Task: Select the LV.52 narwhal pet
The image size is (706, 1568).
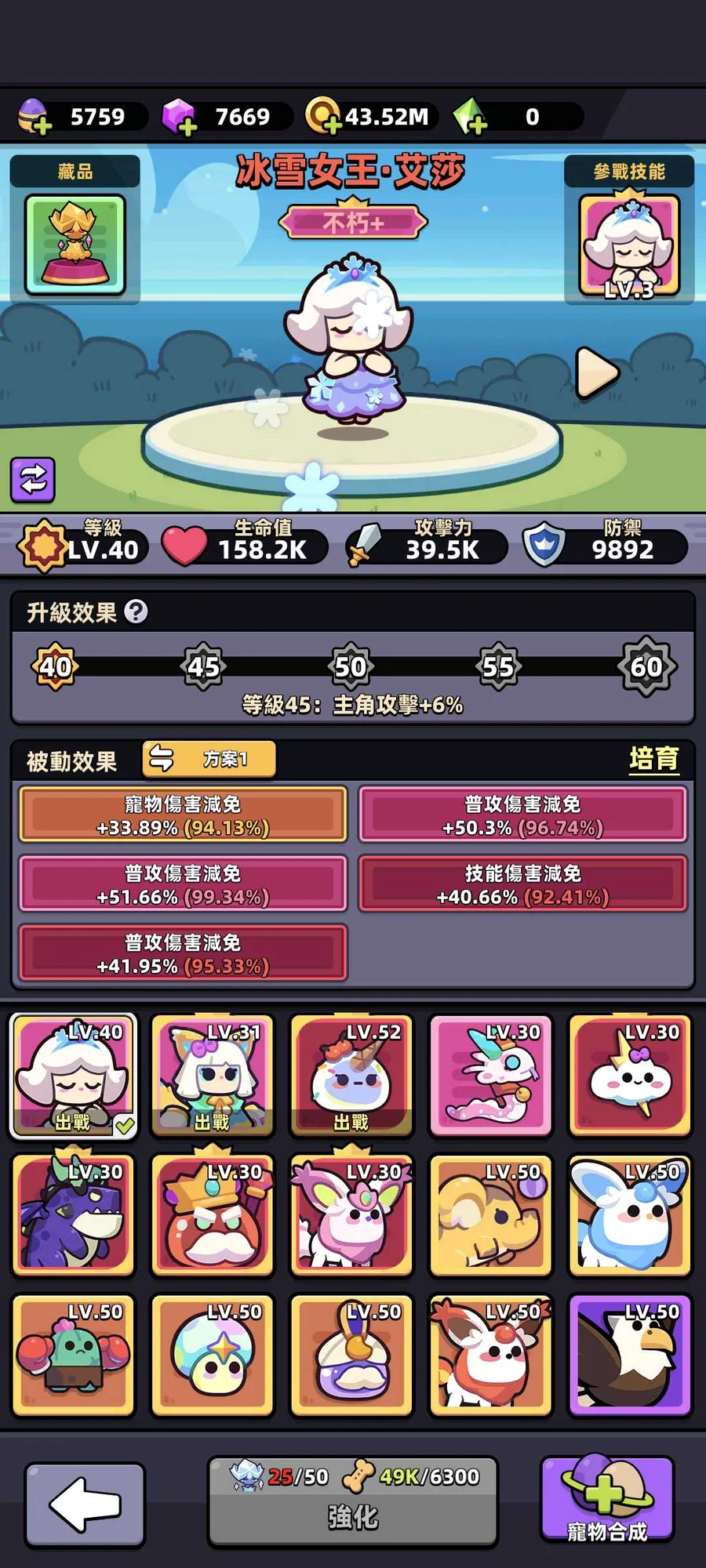Action: click(x=351, y=1076)
